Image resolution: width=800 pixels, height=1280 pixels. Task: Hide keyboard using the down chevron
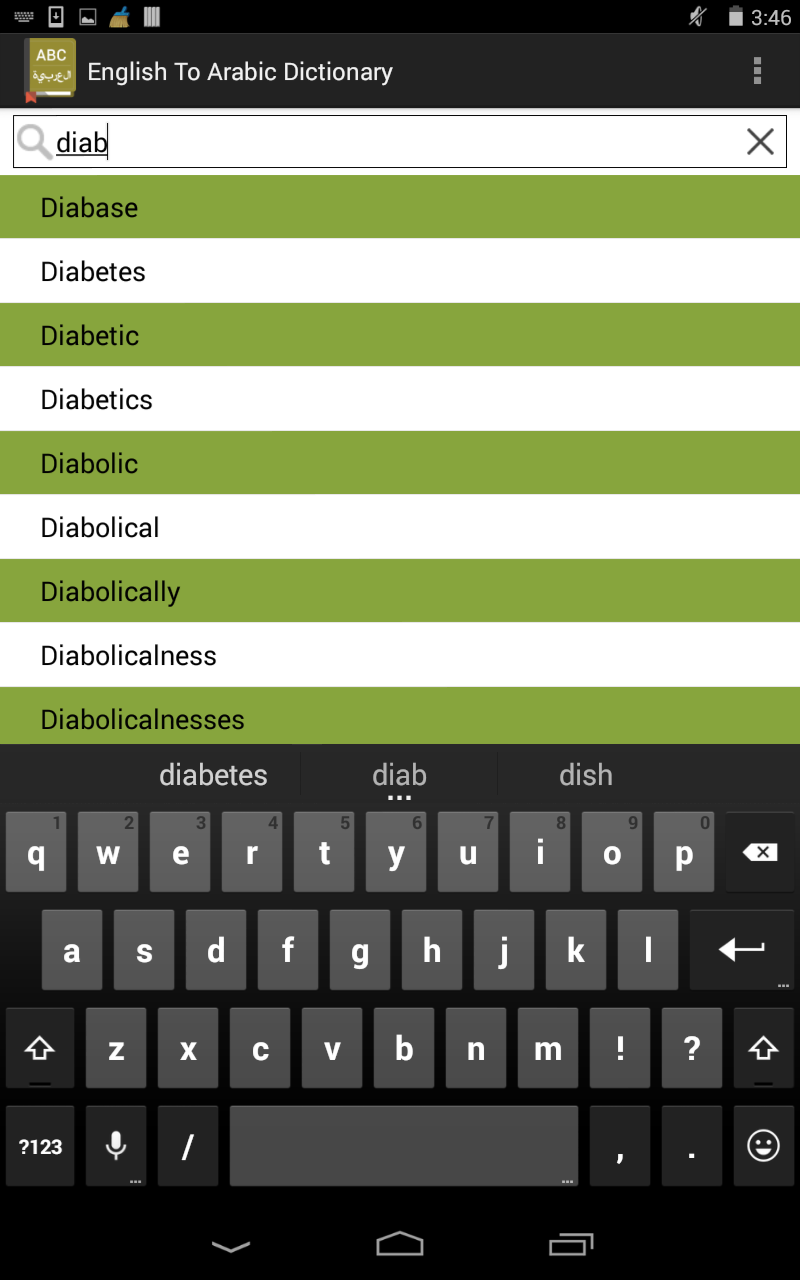(x=231, y=1246)
